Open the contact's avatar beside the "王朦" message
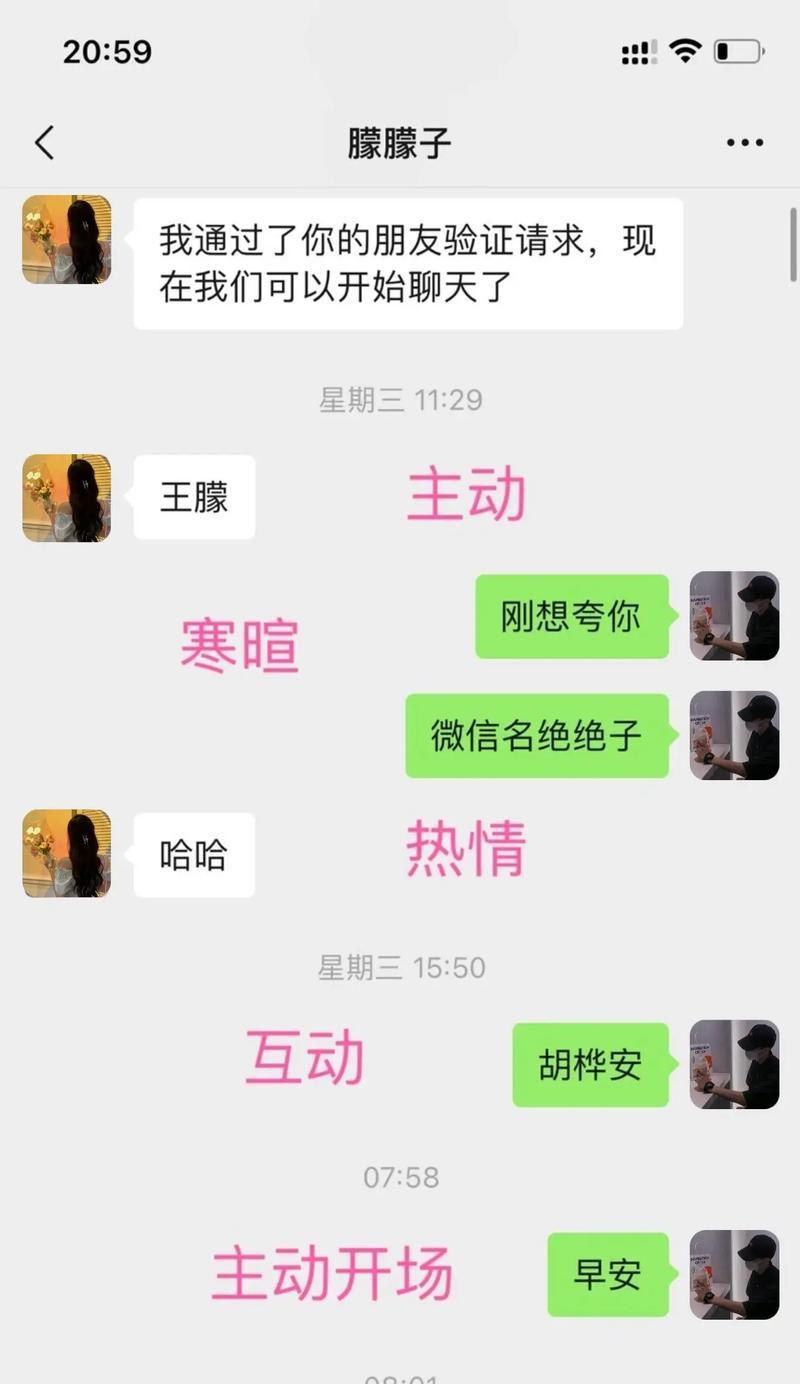This screenshot has height=1384, width=800. tap(66, 498)
